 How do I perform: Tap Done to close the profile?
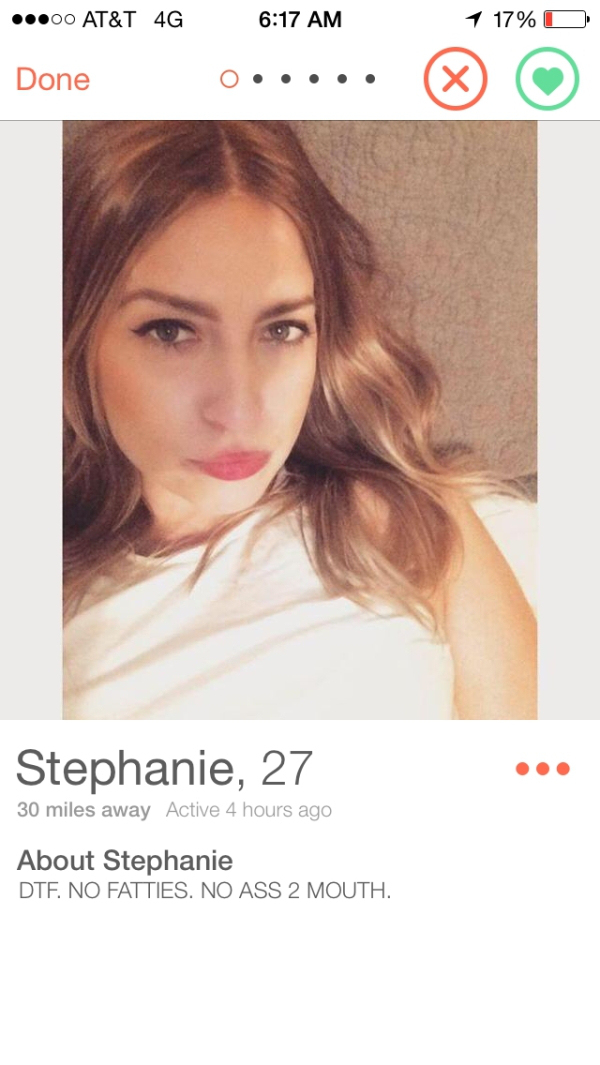tap(53, 79)
